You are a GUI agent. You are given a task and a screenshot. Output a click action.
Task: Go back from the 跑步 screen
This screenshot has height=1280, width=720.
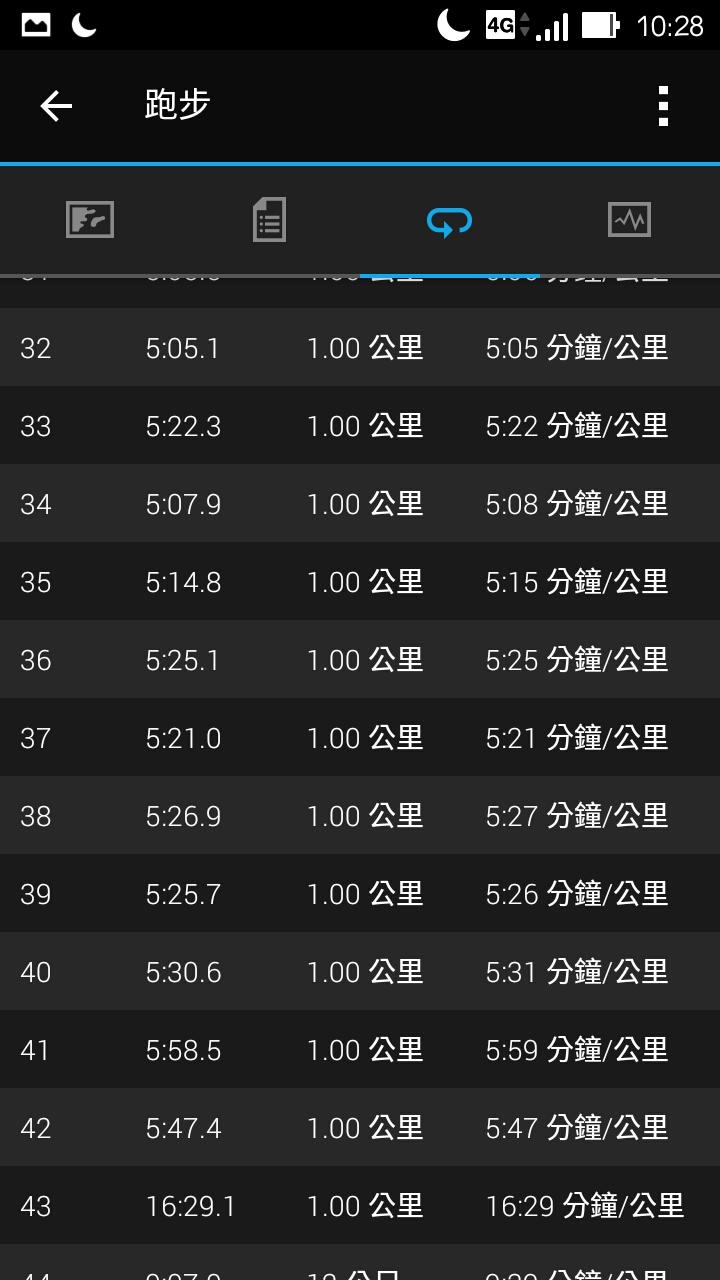56,105
